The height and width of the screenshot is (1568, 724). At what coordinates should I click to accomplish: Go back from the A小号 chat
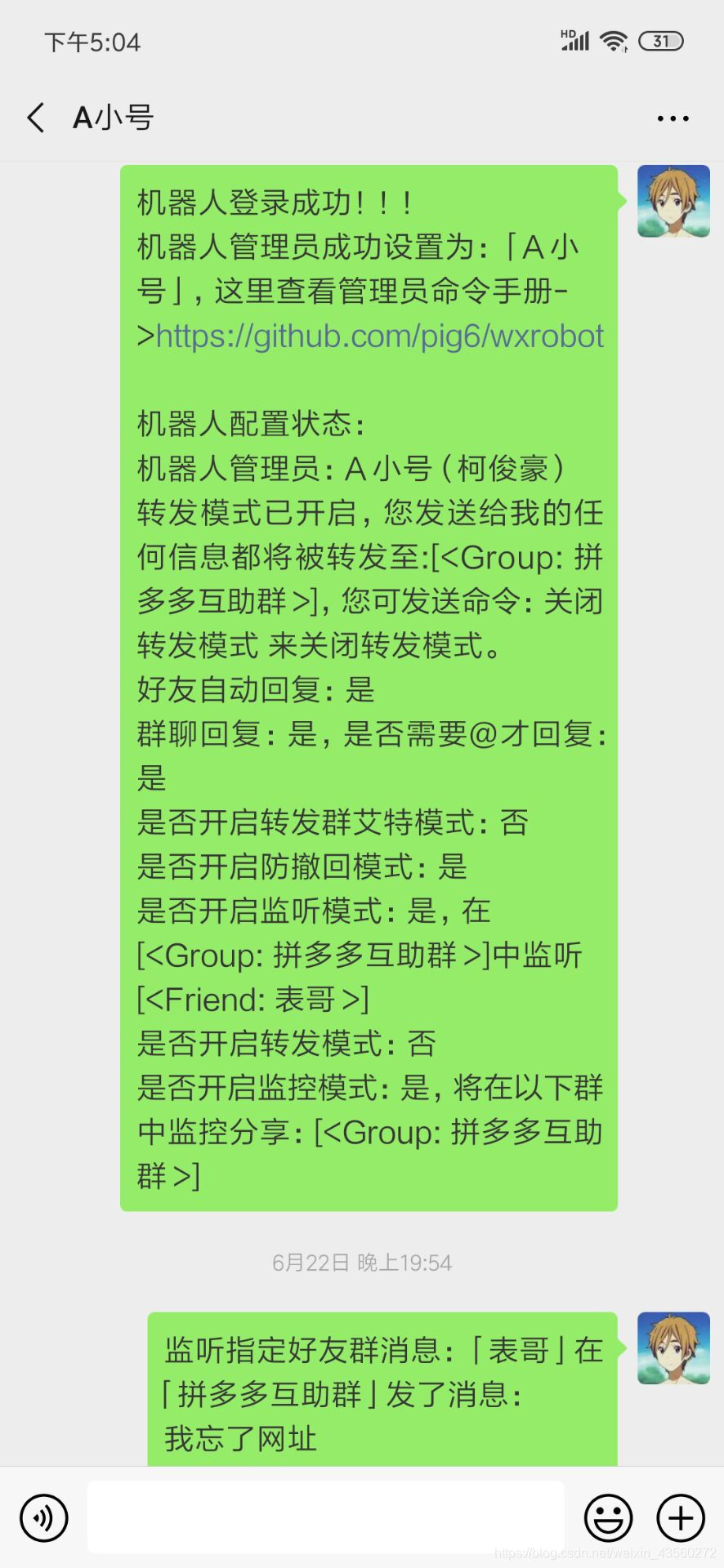[36, 118]
